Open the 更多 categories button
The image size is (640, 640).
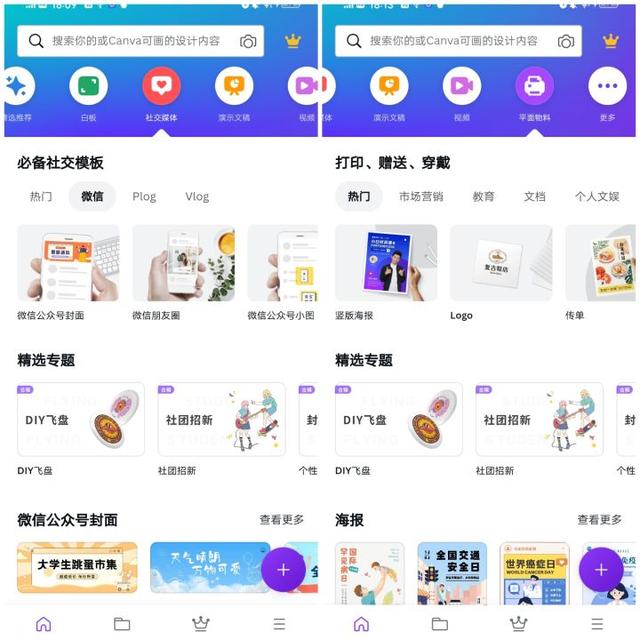[607, 87]
